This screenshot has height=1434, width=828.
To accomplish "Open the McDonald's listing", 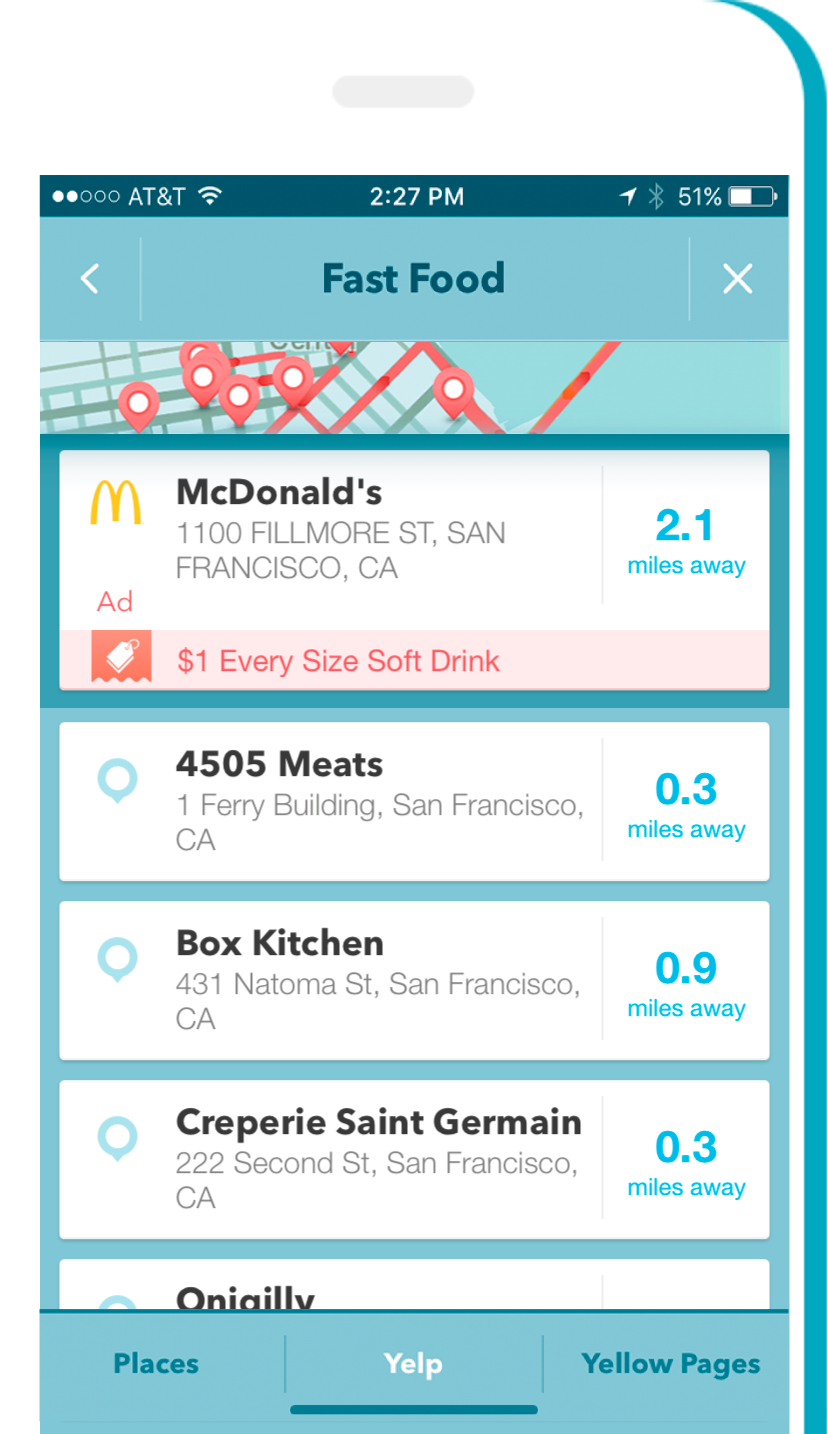I will (x=414, y=540).
